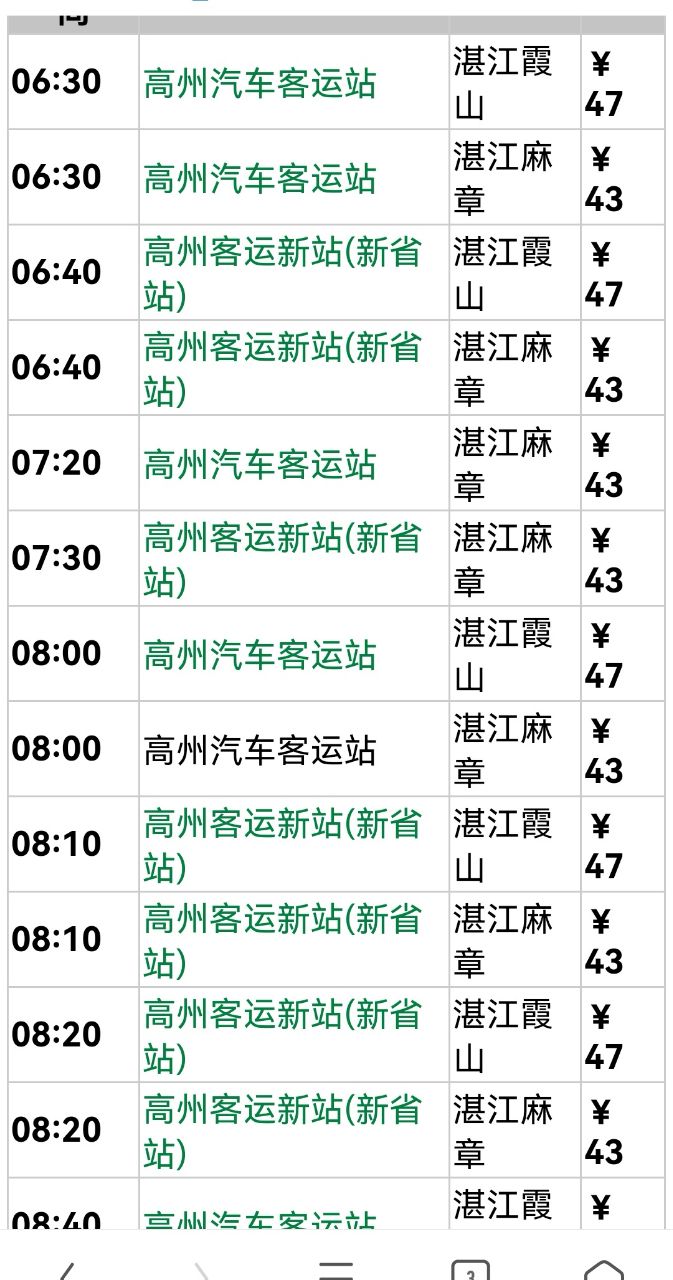Screen dimensions: 673x1280
Task: Open 高州客运新站 link for 08:20 湛江麻章
Action: (x=282, y=1130)
